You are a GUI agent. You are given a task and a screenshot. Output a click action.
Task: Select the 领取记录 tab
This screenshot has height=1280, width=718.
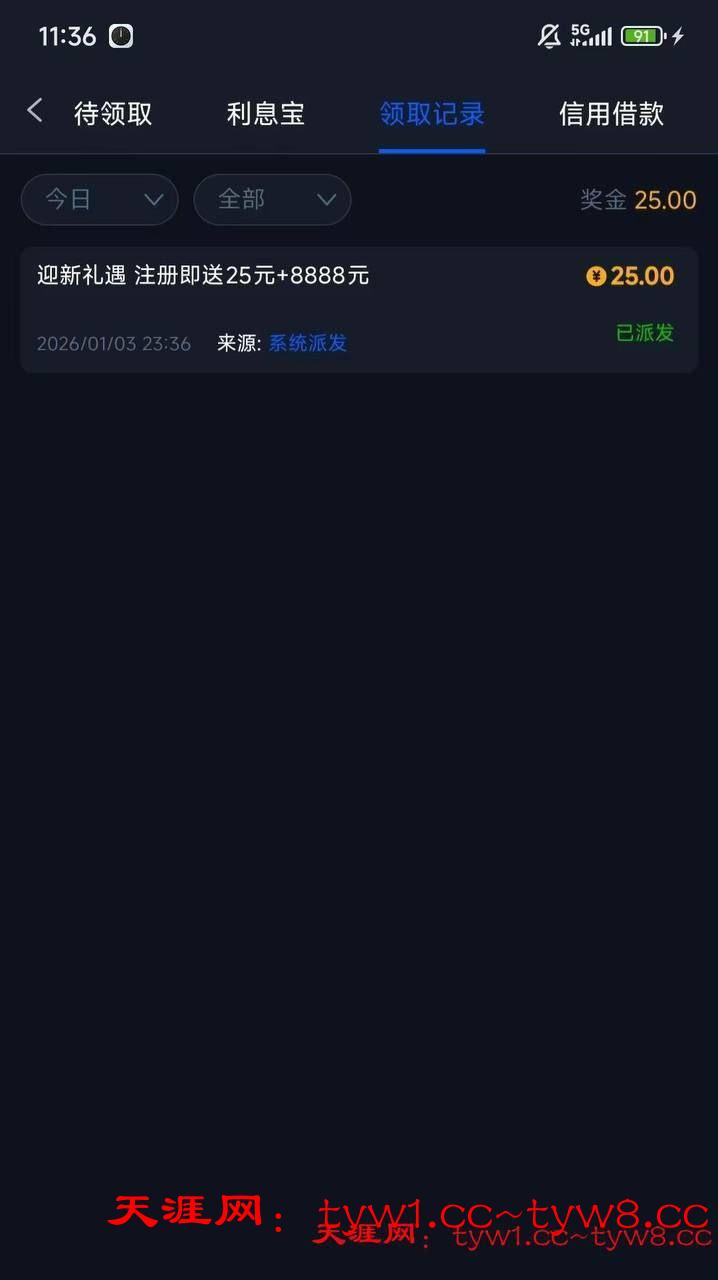432,114
